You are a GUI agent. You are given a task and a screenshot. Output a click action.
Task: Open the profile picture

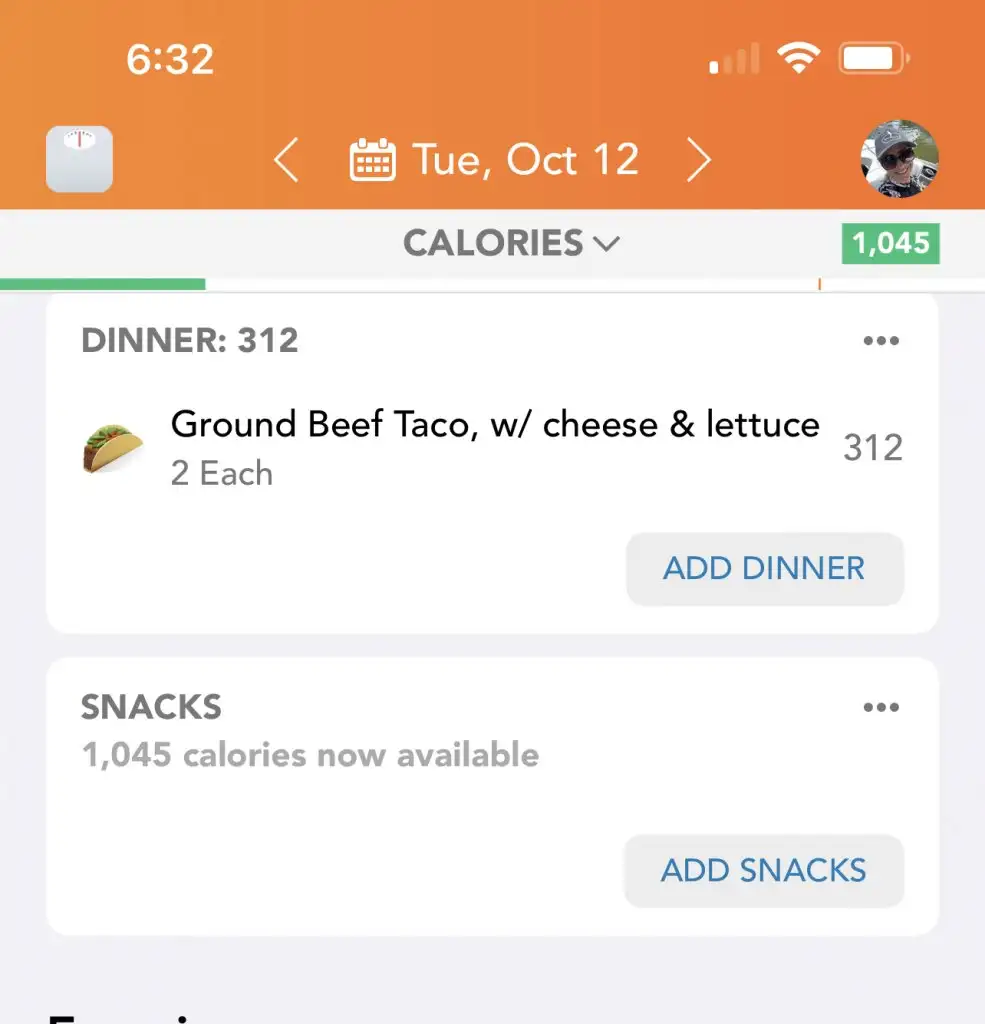point(900,160)
